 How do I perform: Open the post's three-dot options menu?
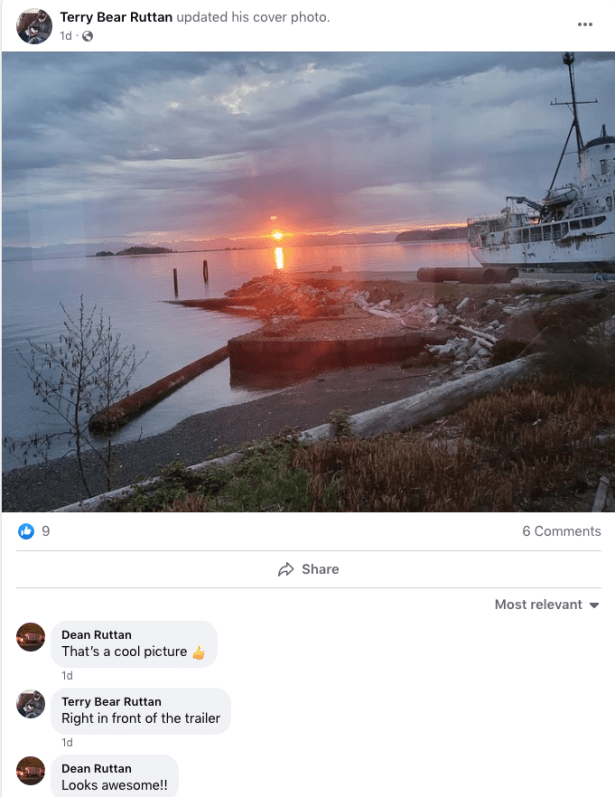tap(585, 25)
